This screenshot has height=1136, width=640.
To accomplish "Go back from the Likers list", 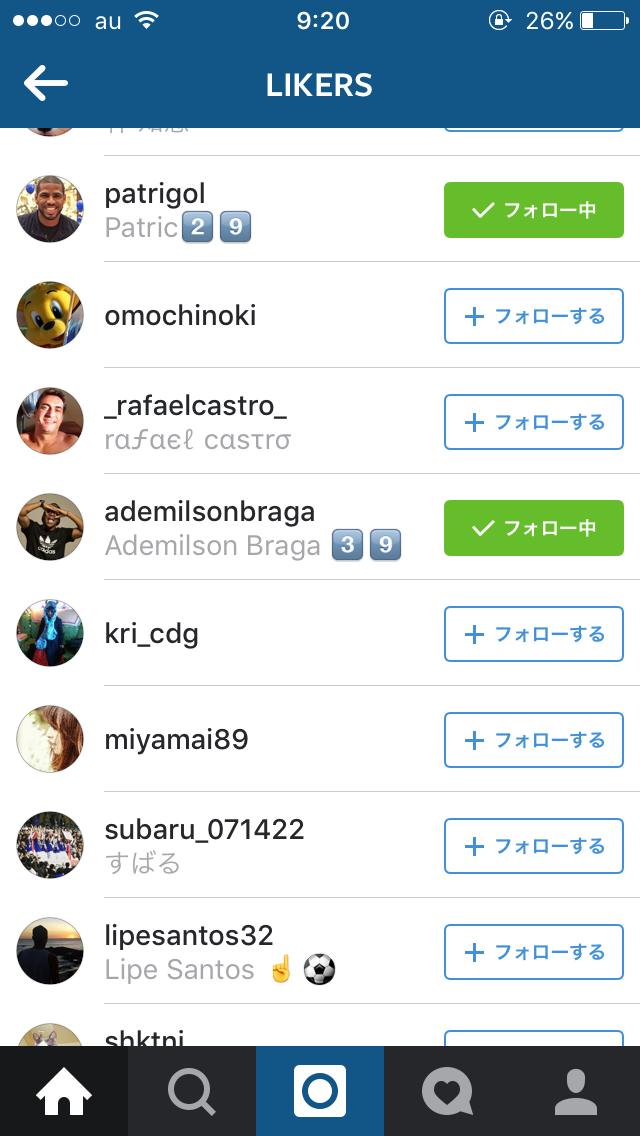I will pos(46,84).
